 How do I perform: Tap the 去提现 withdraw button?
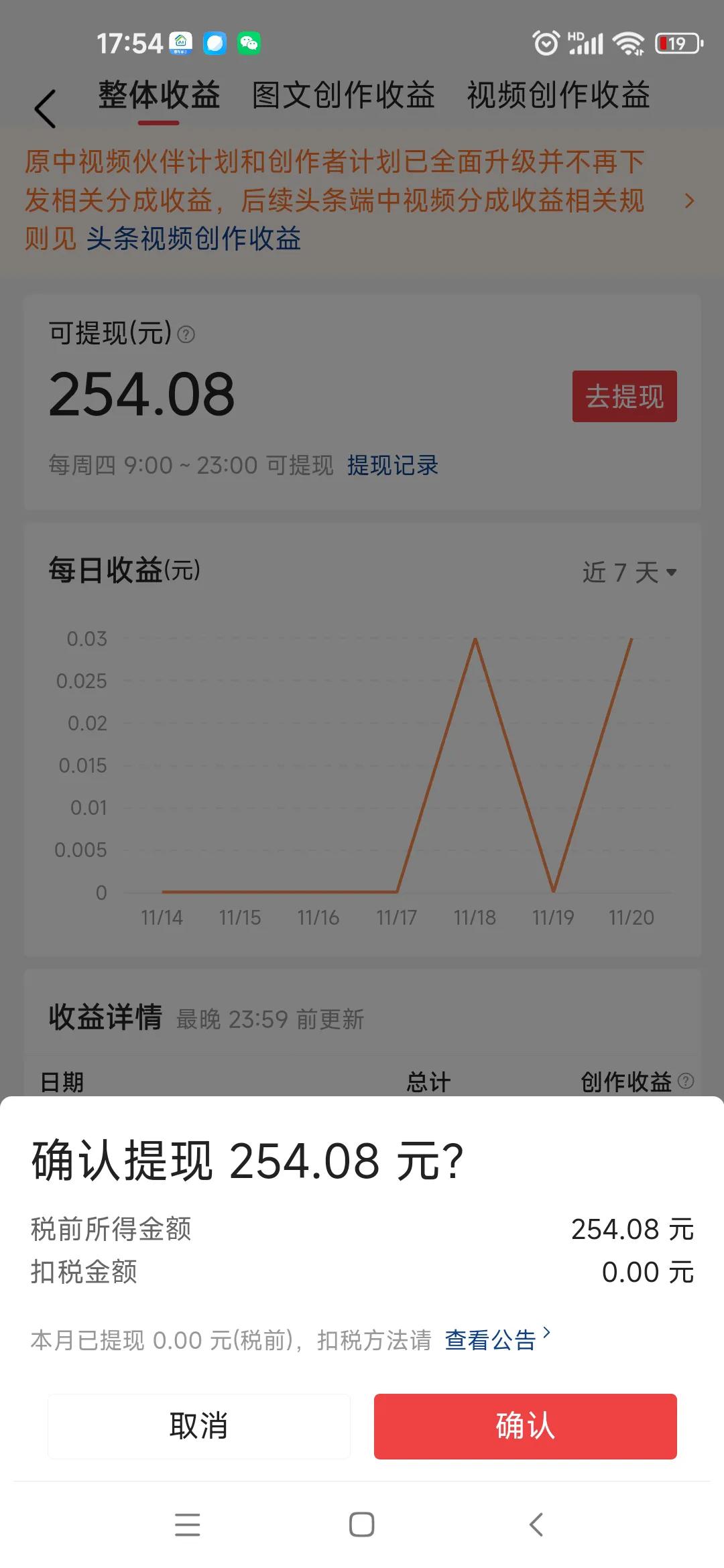click(624, 396)
